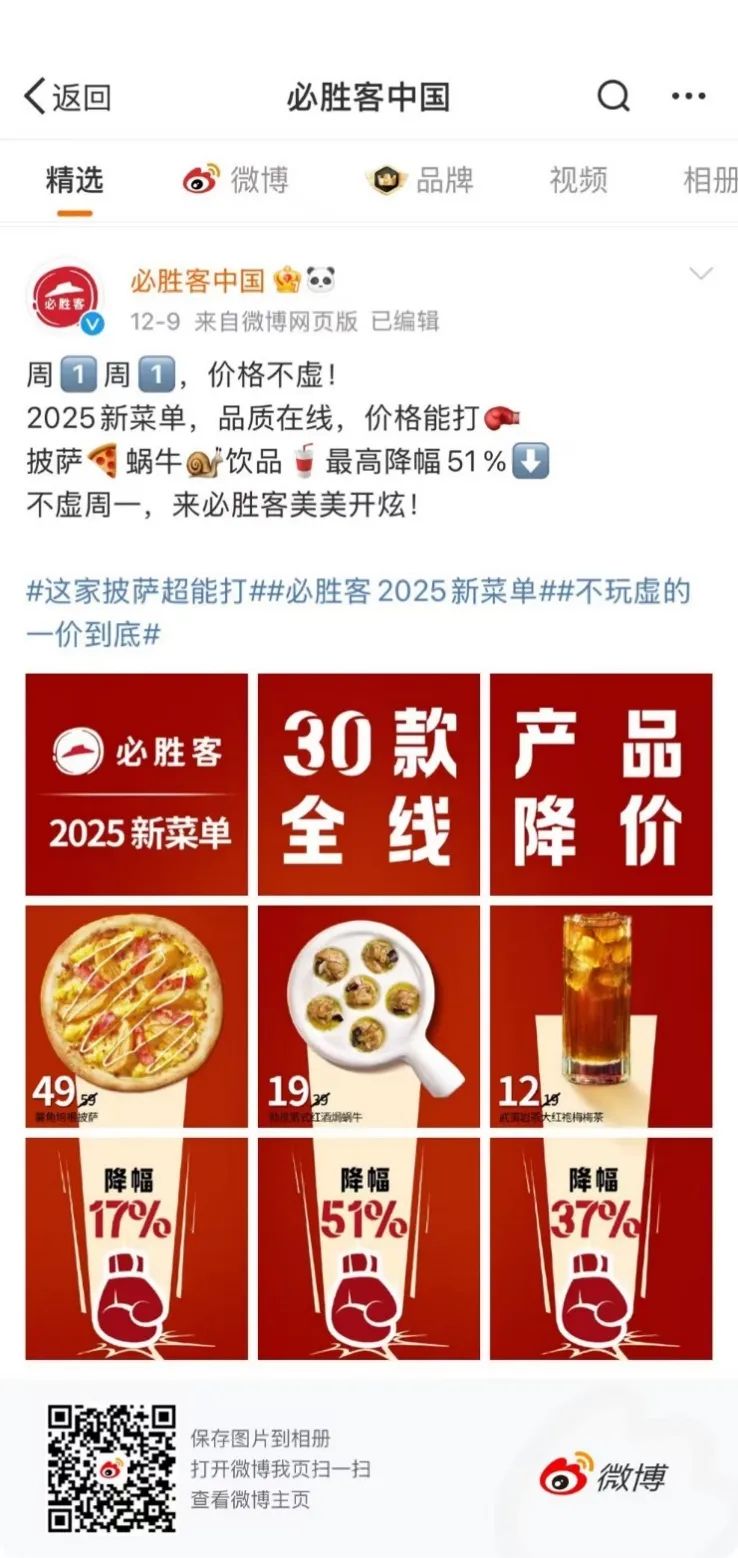Viewport: 738px width, 1558px height.
Task: Tap the 必胜客 profile avatar on the post
Action: [66, 297]
